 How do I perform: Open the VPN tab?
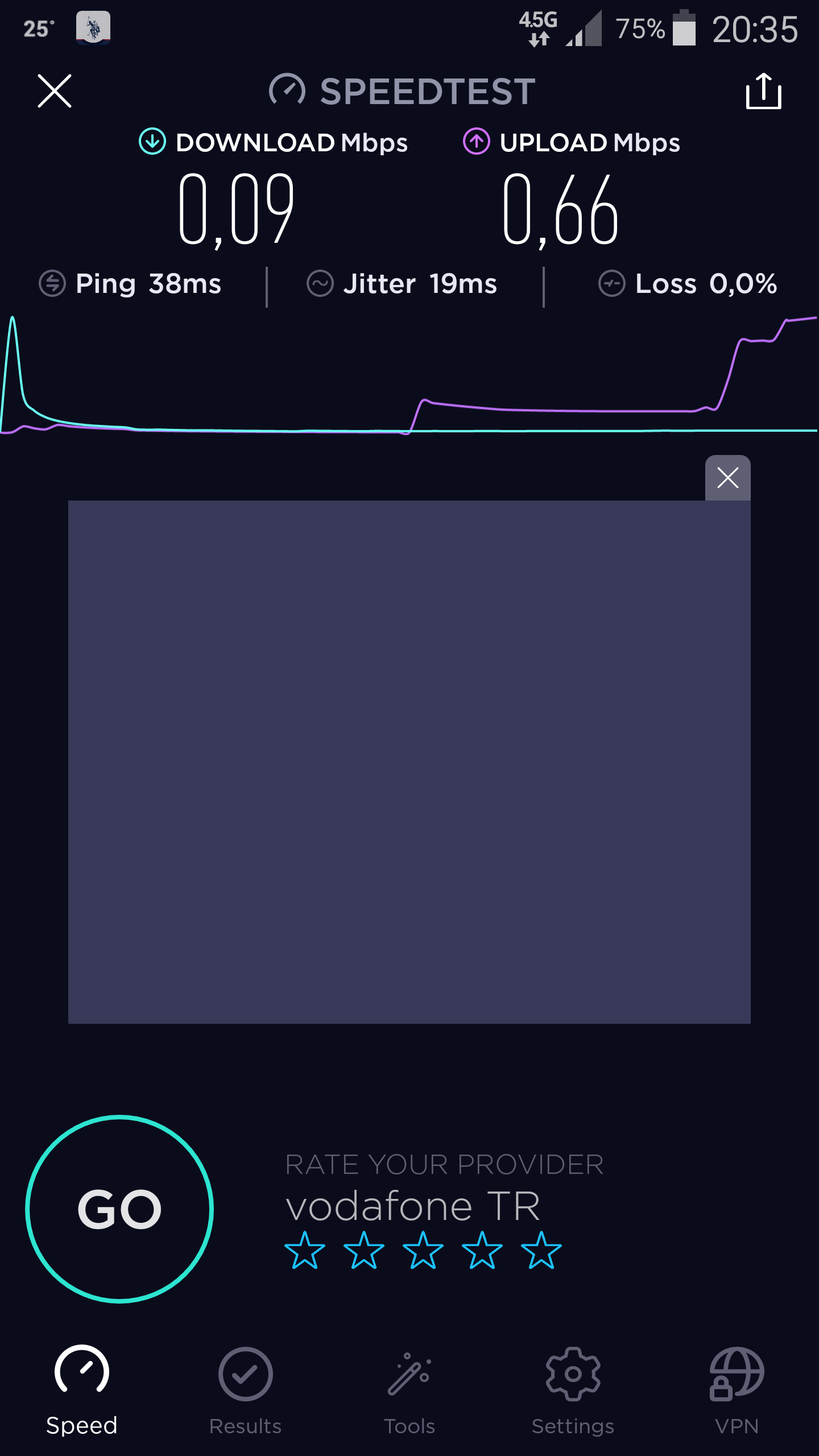point(737,1391)
